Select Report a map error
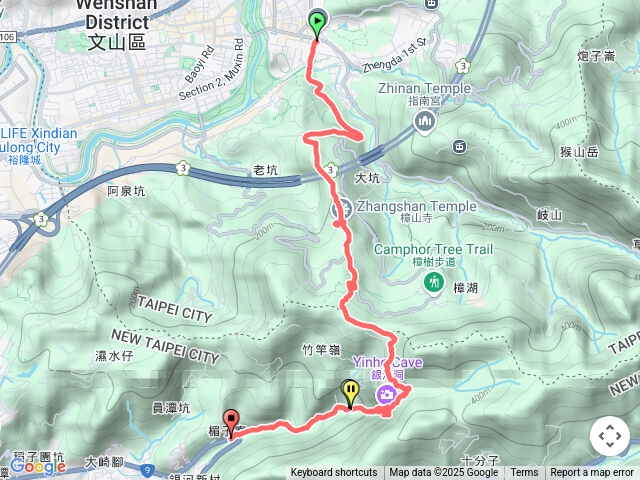Viewport: 640px width, 480px height. coord(592,473)
